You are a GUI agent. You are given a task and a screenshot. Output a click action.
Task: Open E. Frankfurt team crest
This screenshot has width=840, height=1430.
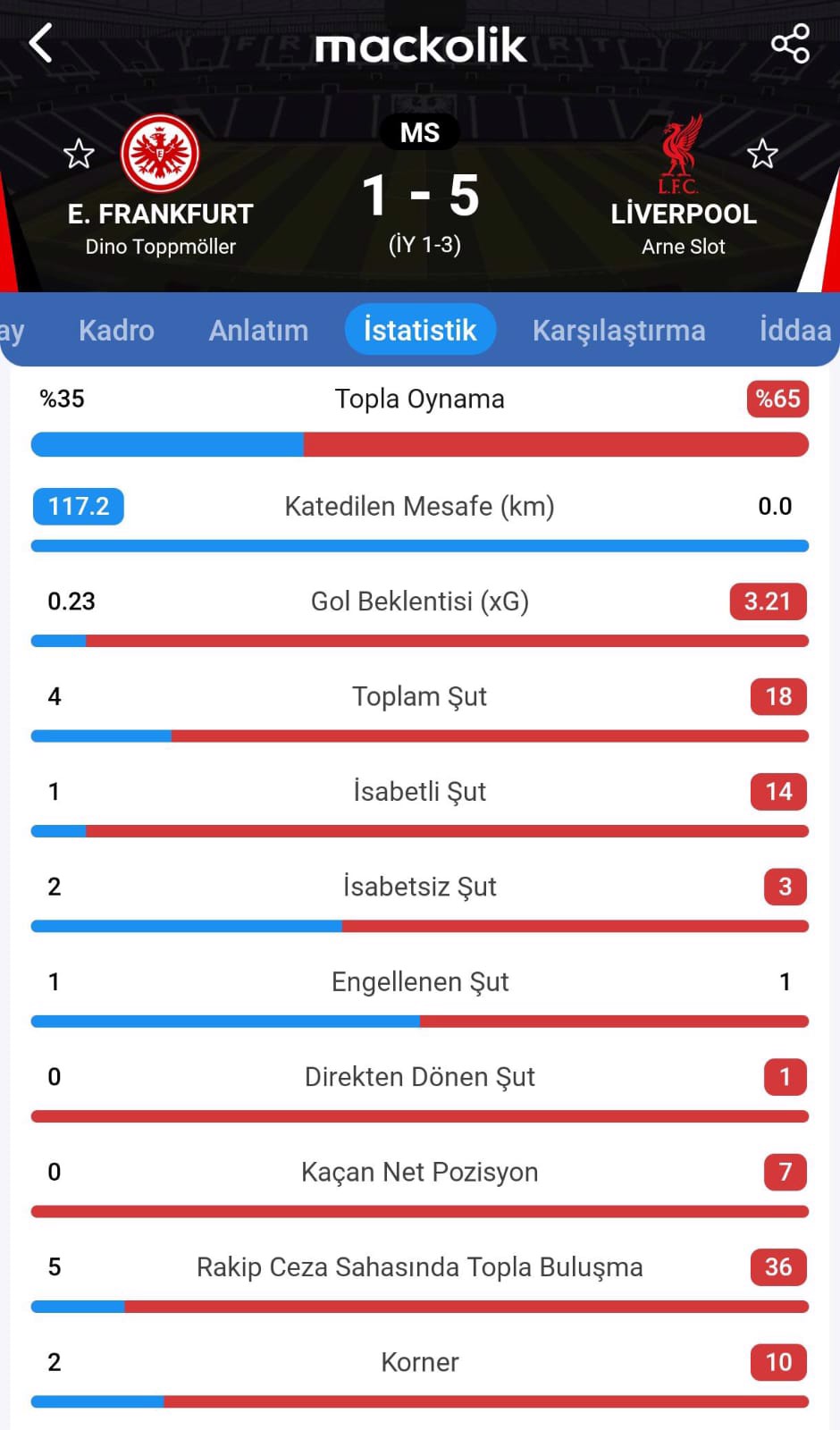point(160,154)
